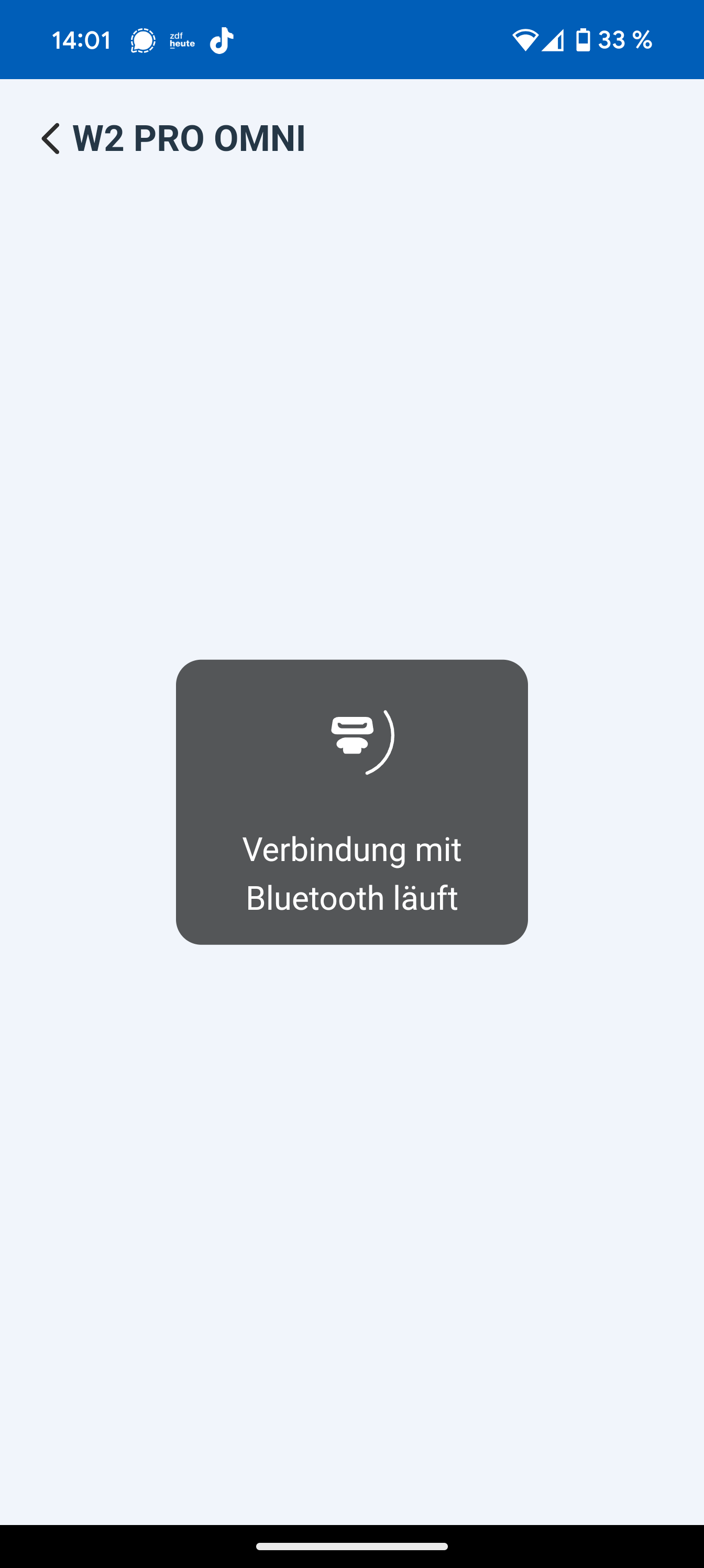Go back from W2 PRO OMNI screen
The image size is (704, 1568).
(50, 138)
